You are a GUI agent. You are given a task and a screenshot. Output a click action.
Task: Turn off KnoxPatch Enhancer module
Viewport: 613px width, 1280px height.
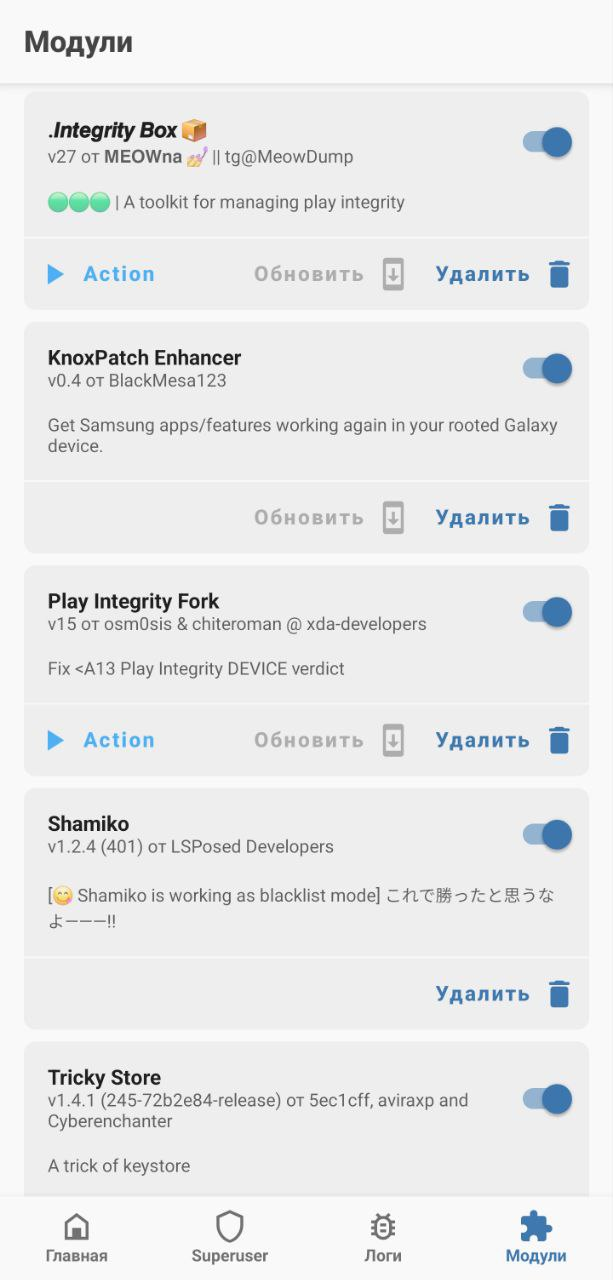(547, 368)
